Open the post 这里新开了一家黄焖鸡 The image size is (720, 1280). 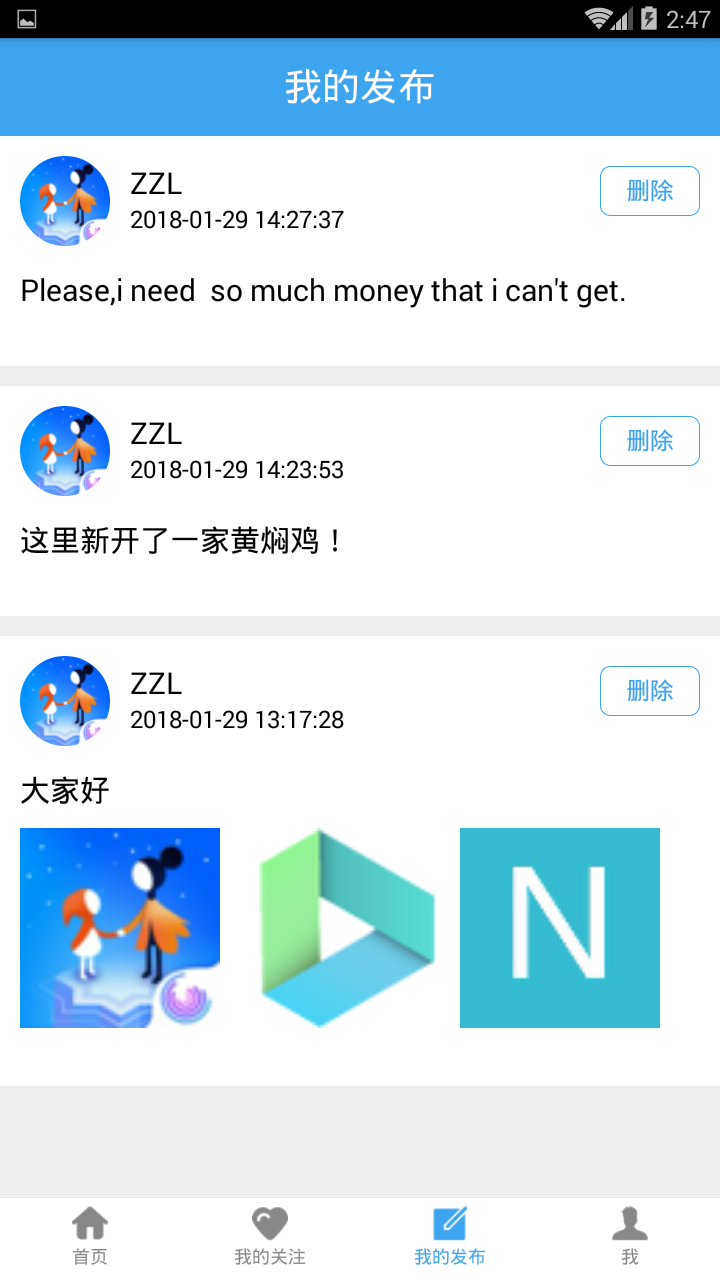point(182,542)
